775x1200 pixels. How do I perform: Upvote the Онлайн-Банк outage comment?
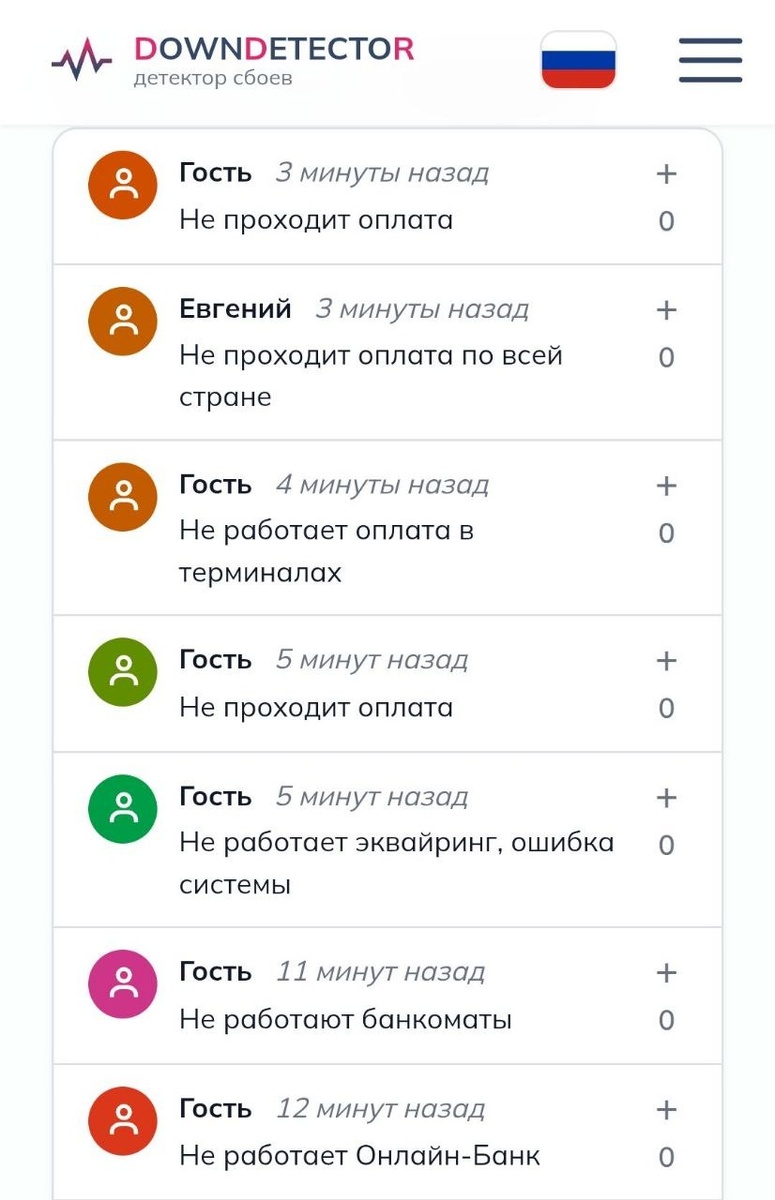coord(665,1108)
